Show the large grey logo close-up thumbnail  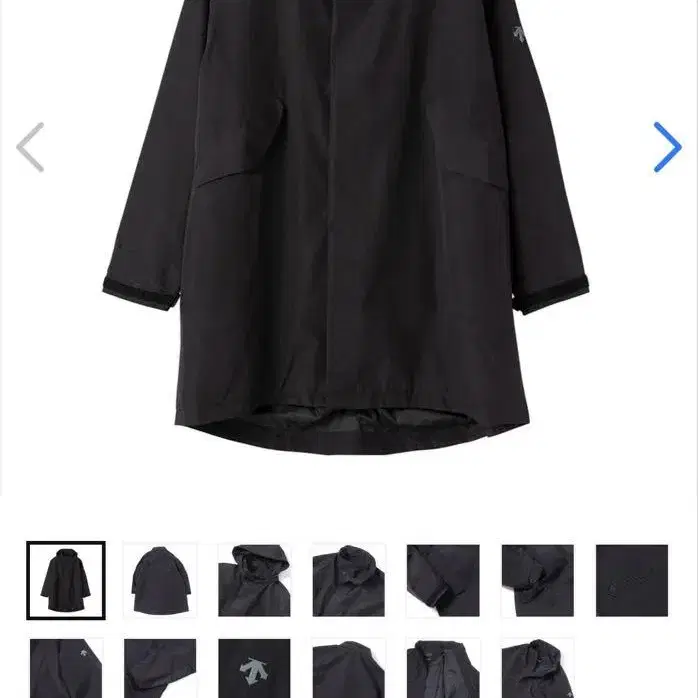point(254,669)
